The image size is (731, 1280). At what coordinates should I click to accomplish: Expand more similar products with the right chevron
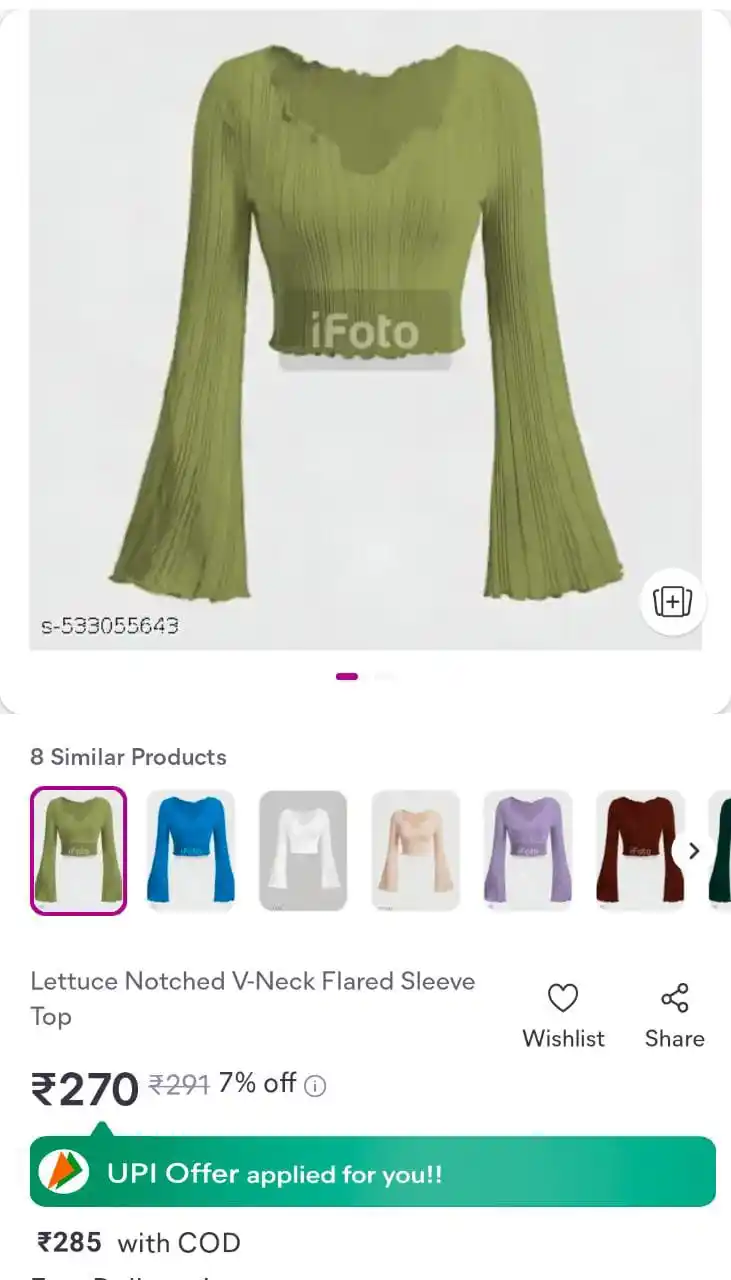693,851
